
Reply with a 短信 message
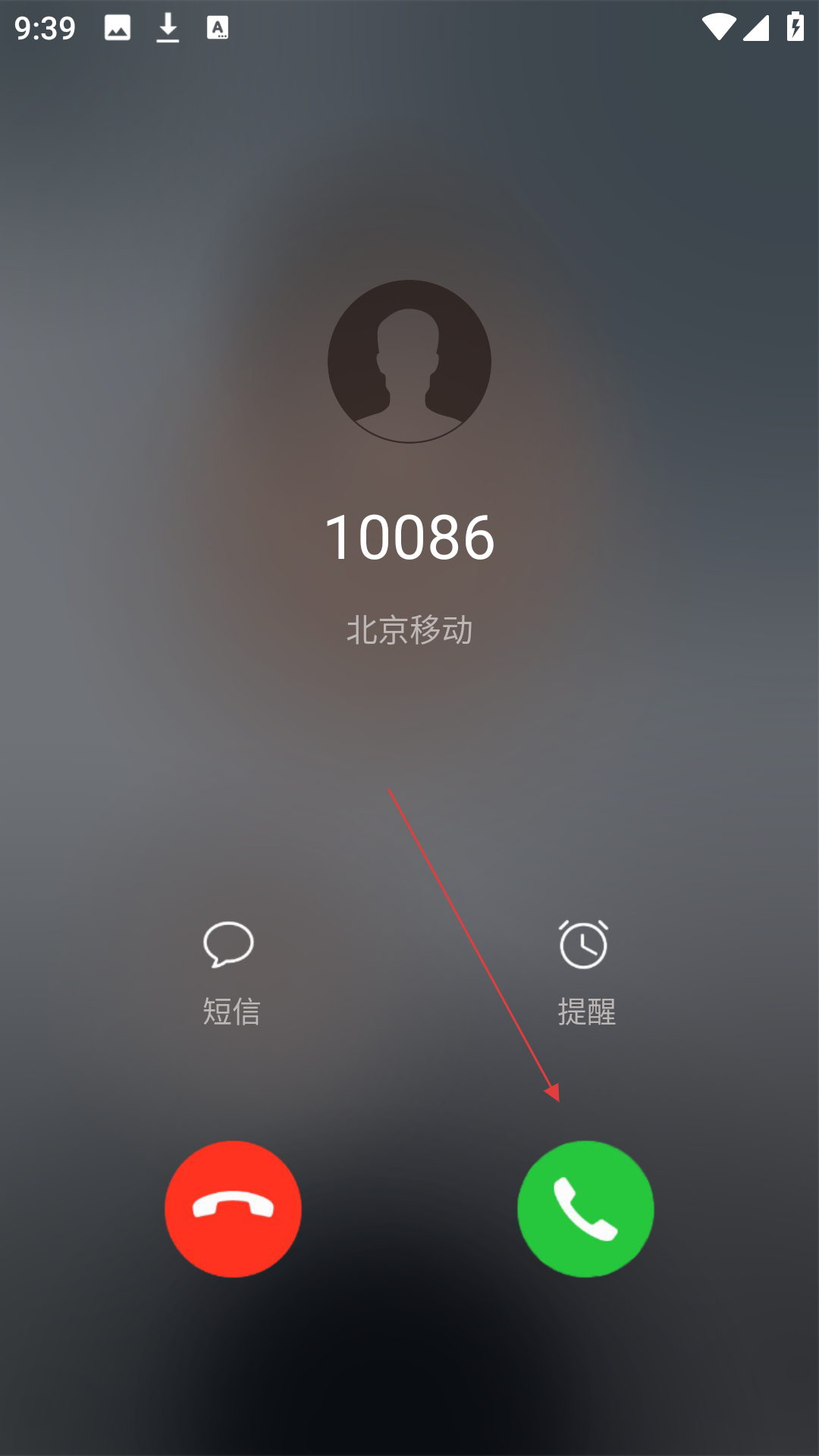point(231,974)
